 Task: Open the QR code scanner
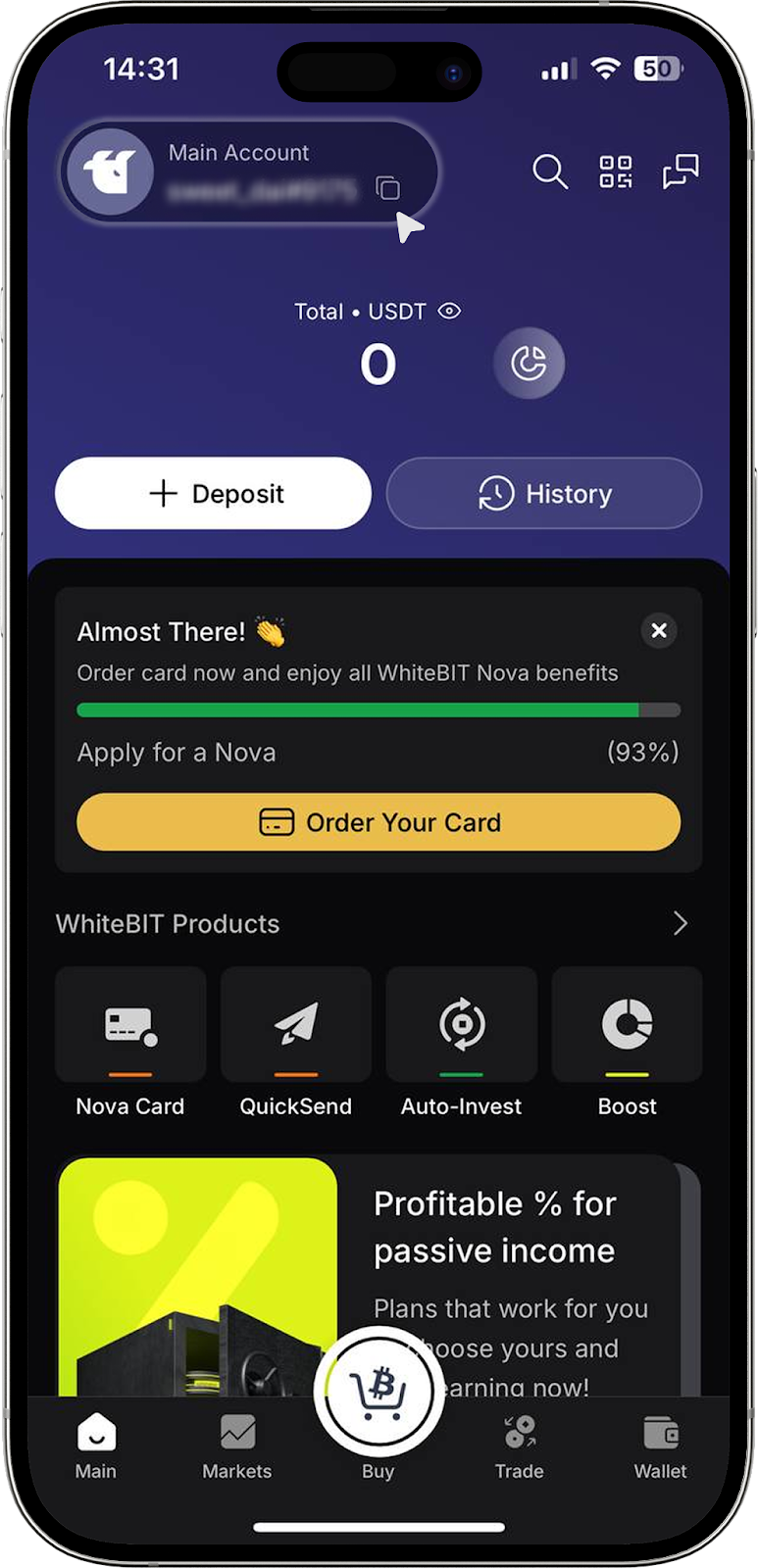pos(616,171)
